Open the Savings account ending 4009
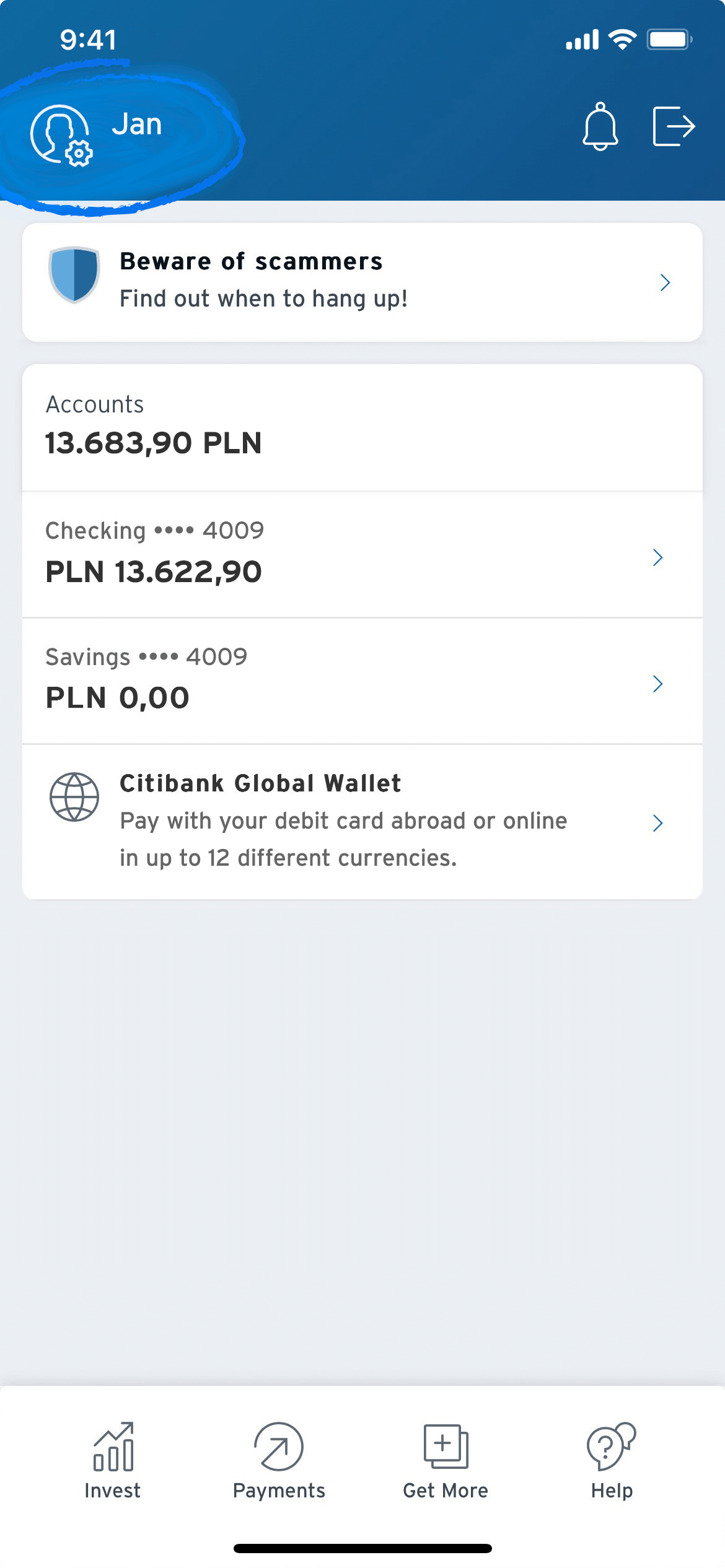 pos(362,682)
